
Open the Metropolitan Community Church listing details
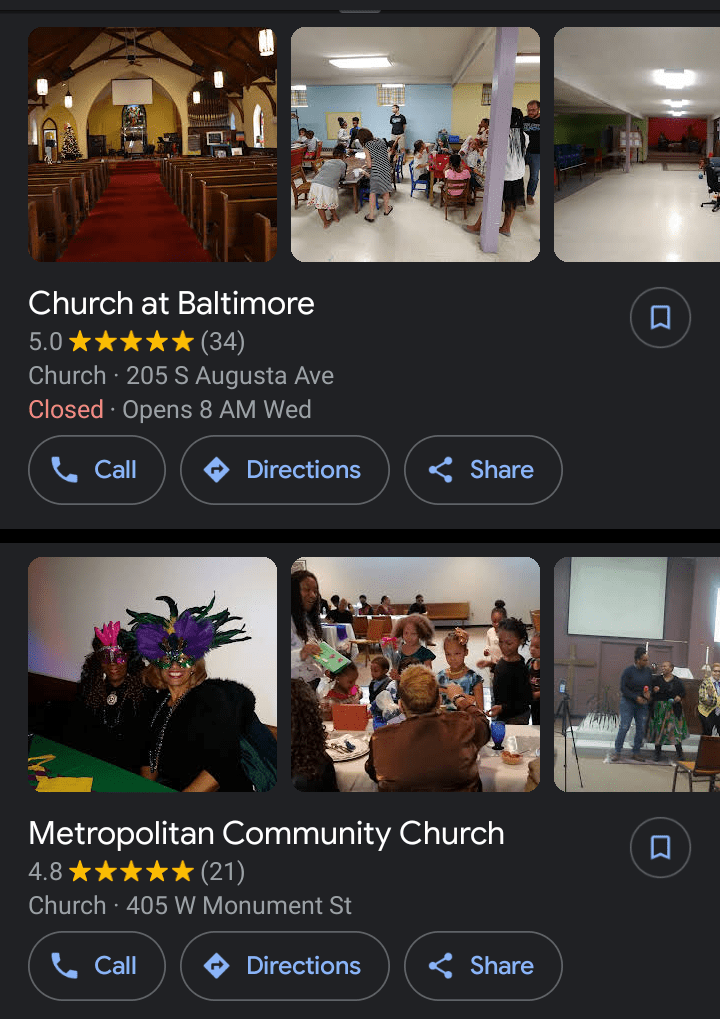[x=266, y=834]
